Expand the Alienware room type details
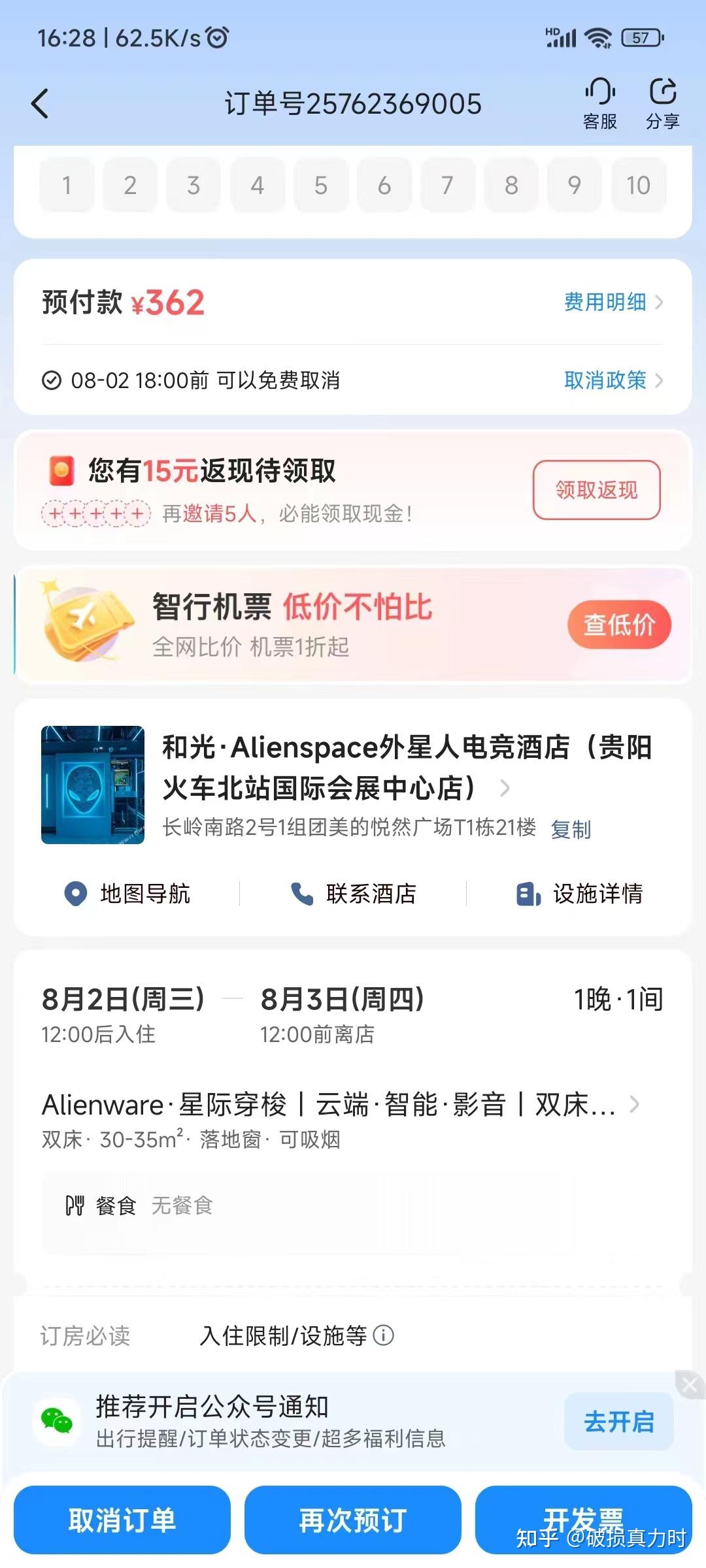The image size is (706, 1568). 340,1105
